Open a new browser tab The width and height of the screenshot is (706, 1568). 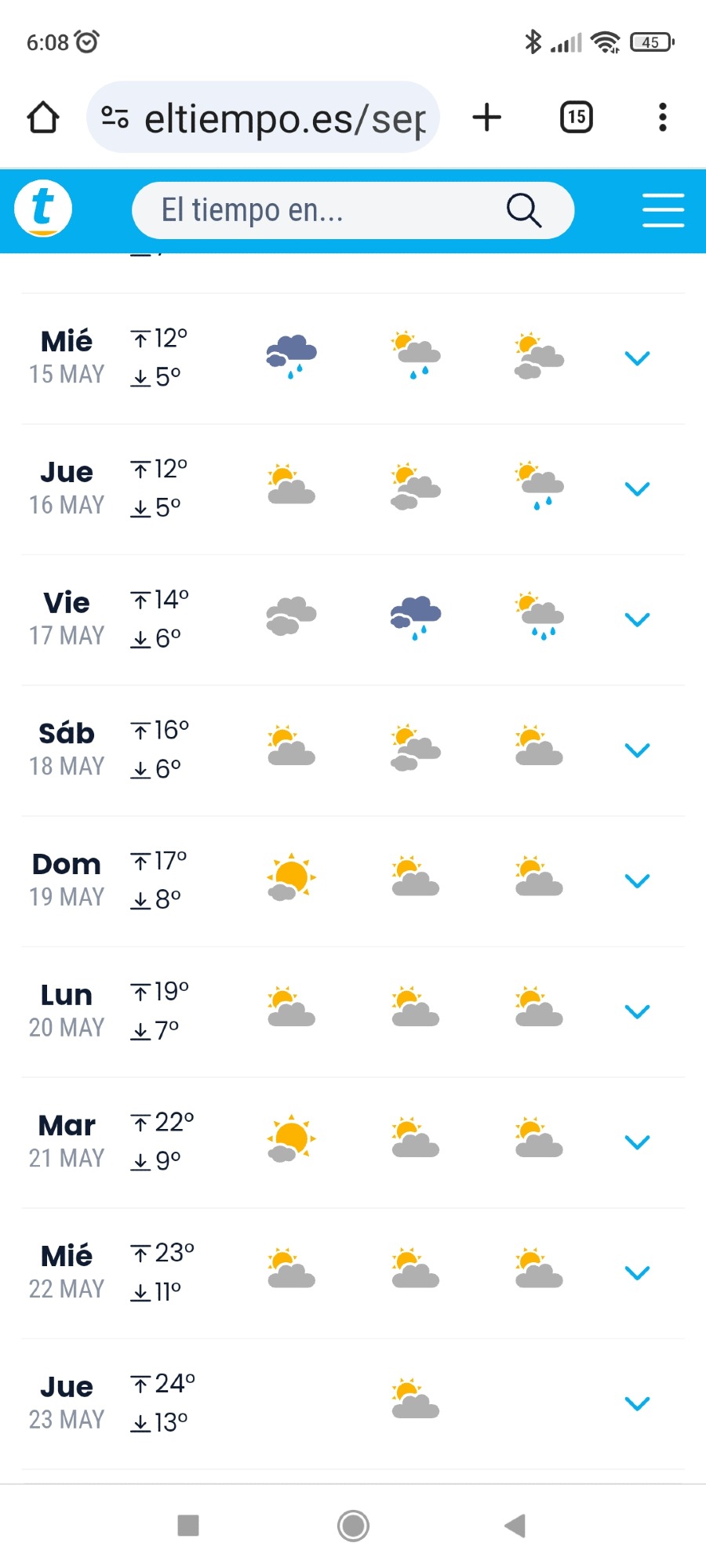pos(487,118)
